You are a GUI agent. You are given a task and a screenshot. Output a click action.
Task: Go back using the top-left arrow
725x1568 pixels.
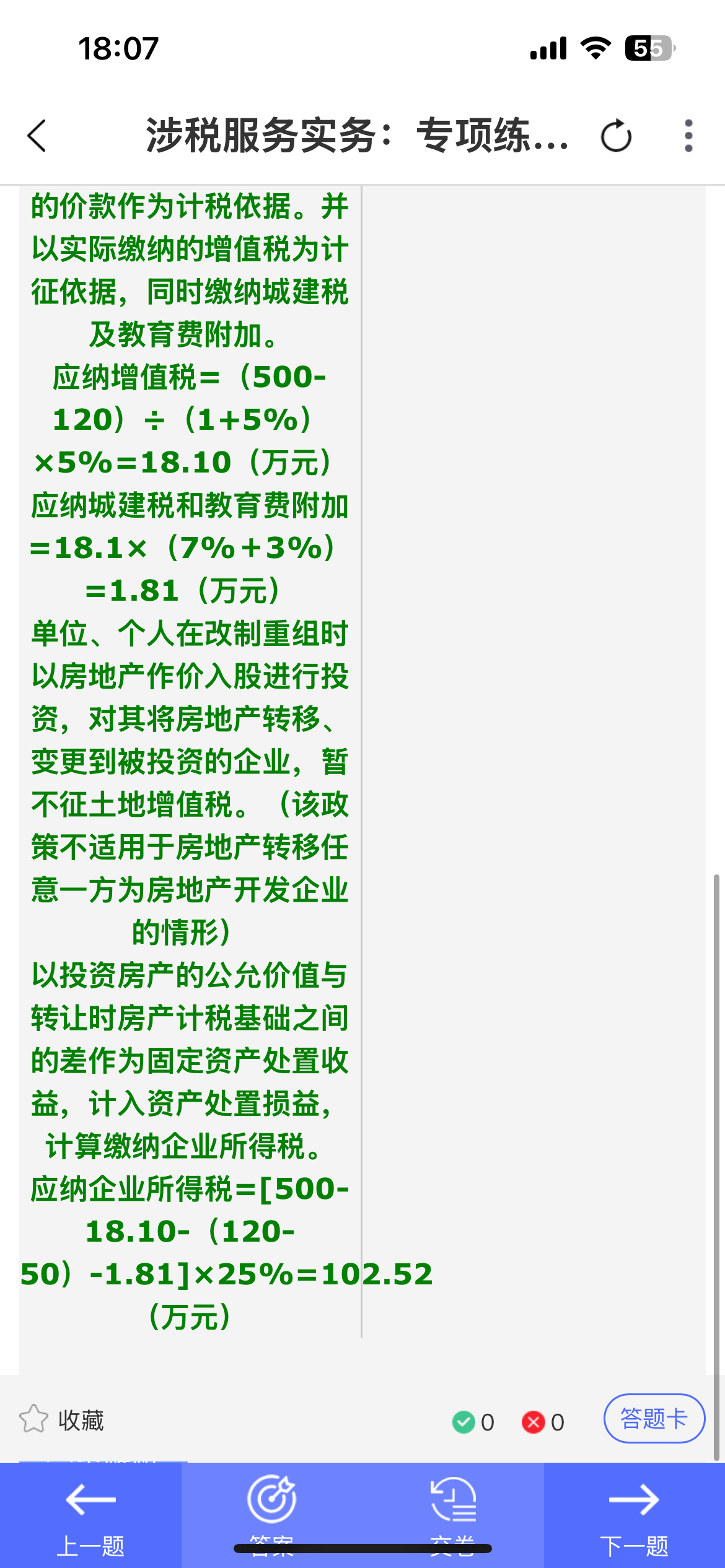[37, 136]
